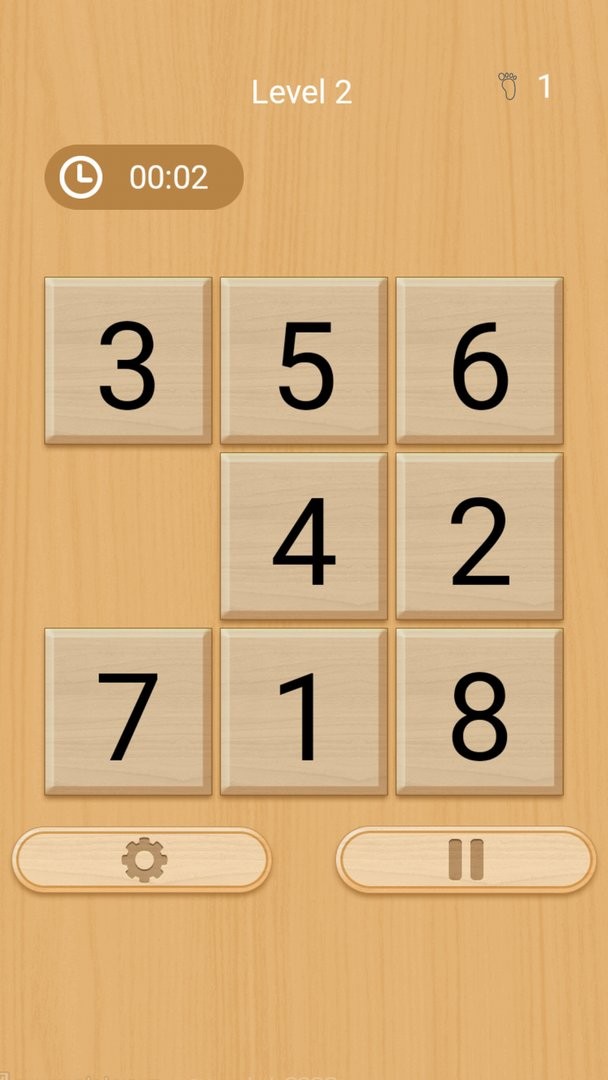Tap the number 2 tile
This screenshot has width=608, height=1080.
coord(480,537)
